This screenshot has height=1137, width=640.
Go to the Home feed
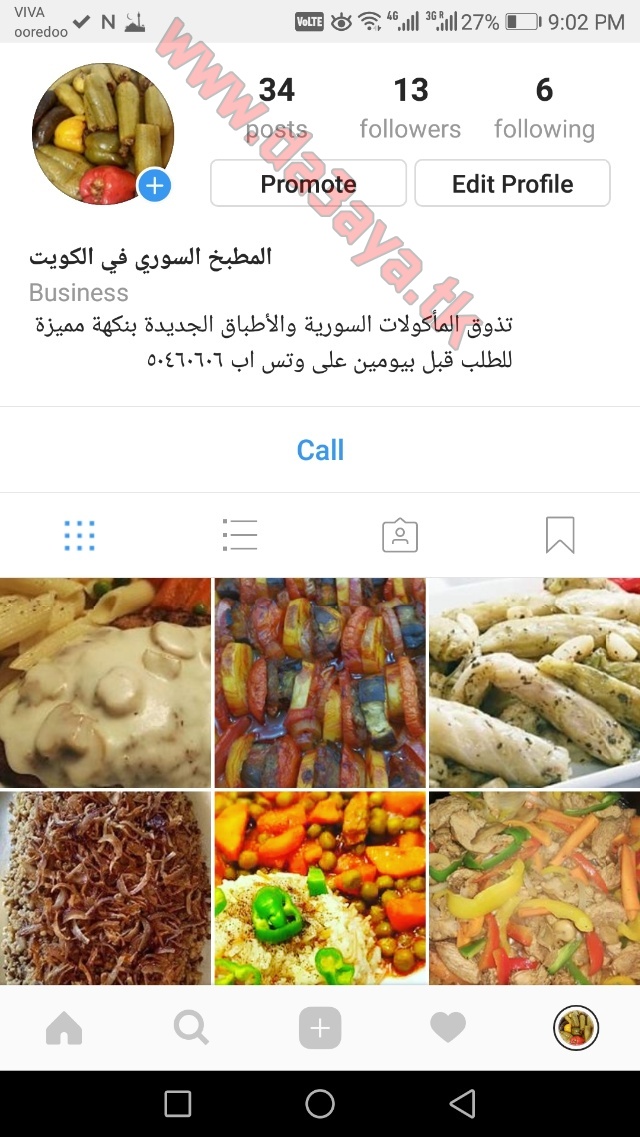click(64, 1028)
